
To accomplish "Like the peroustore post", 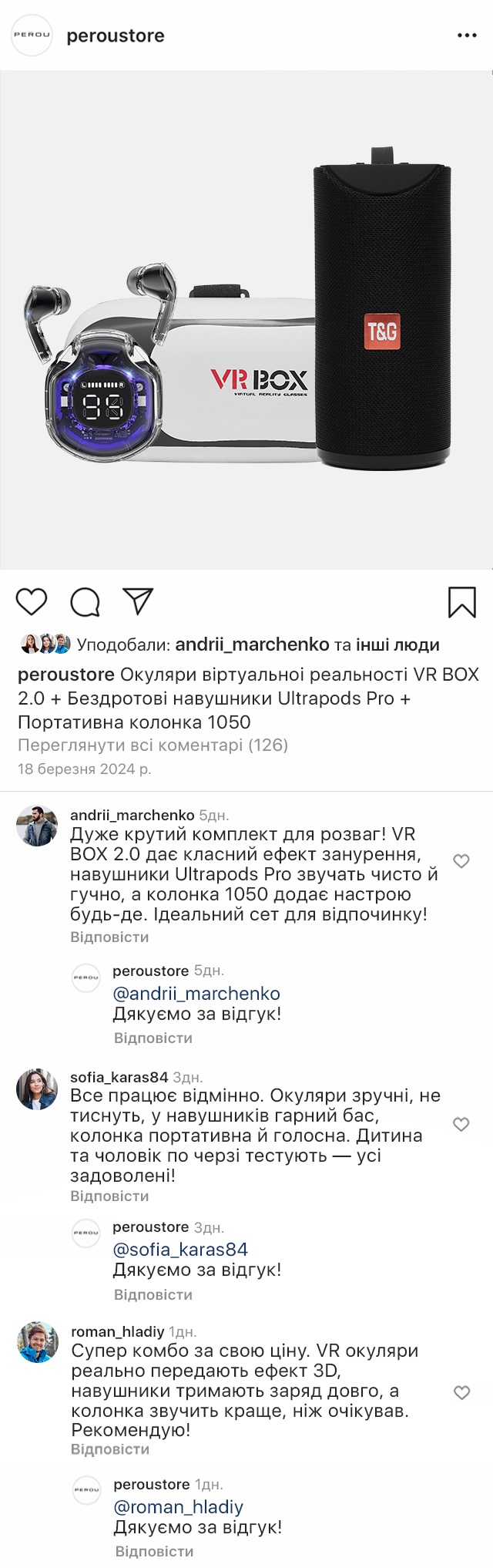I will pos(32,601).
